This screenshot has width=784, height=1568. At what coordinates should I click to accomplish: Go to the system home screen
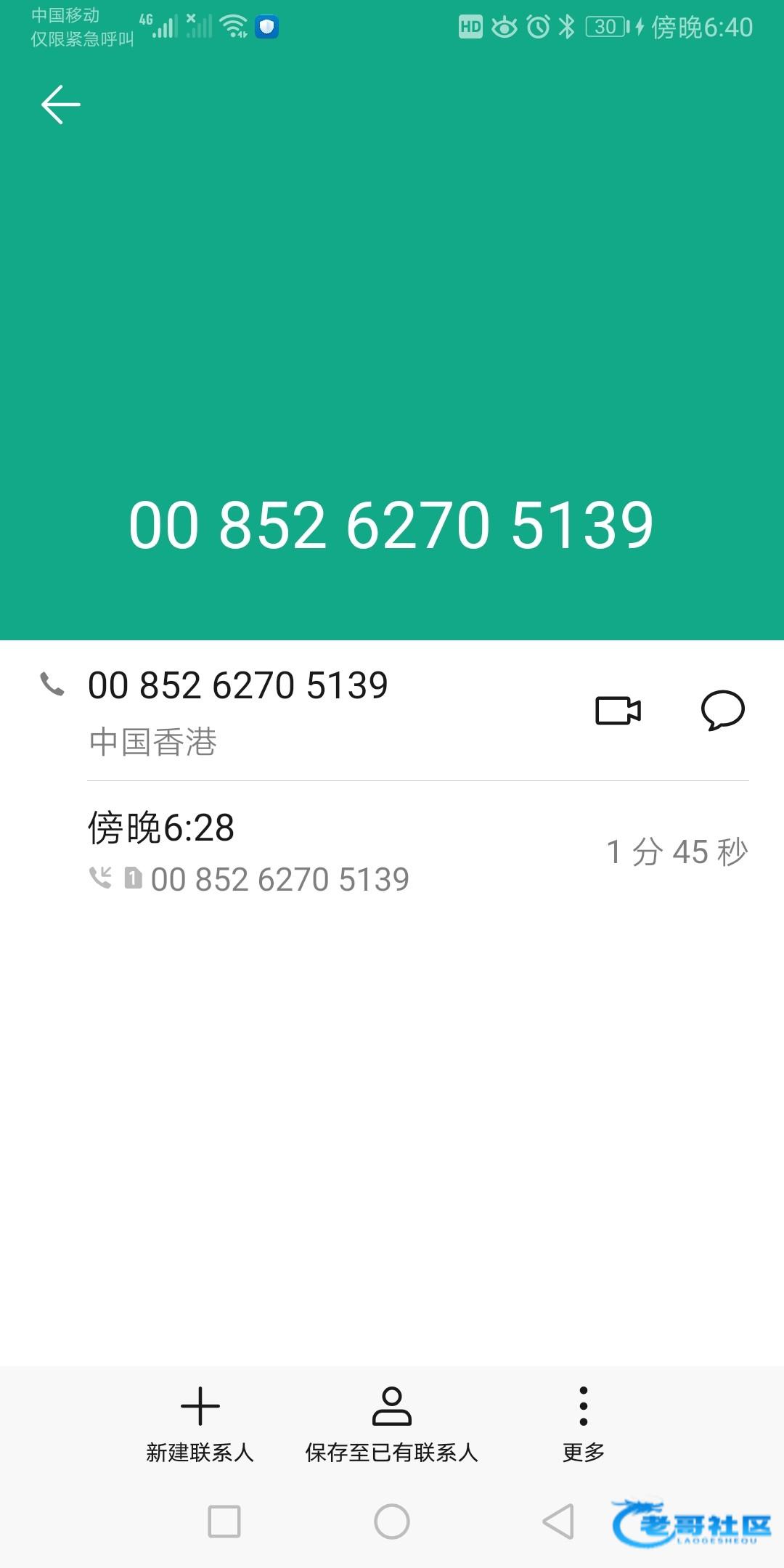click(x=391, y=1521)
